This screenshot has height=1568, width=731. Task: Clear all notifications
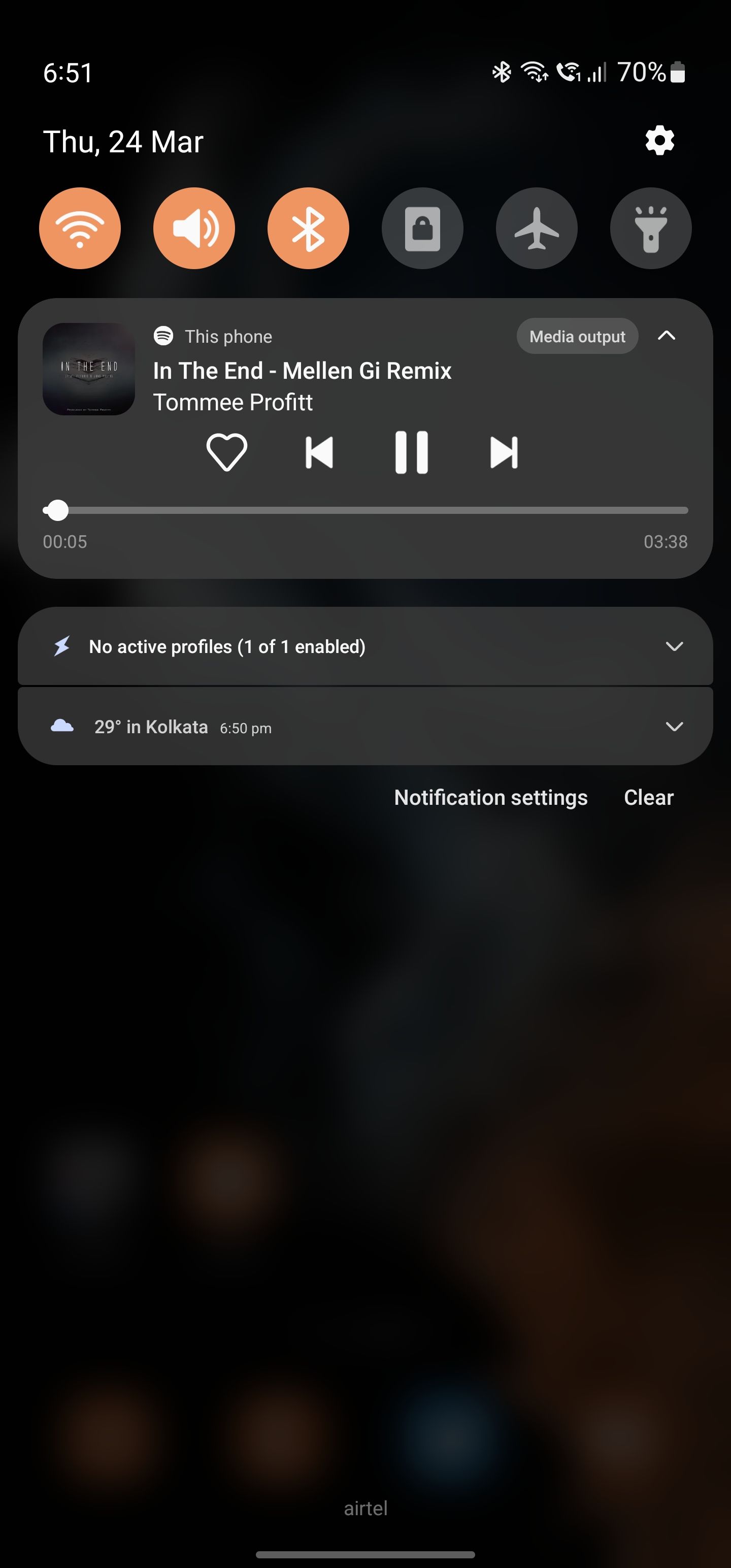pos(648,797)
